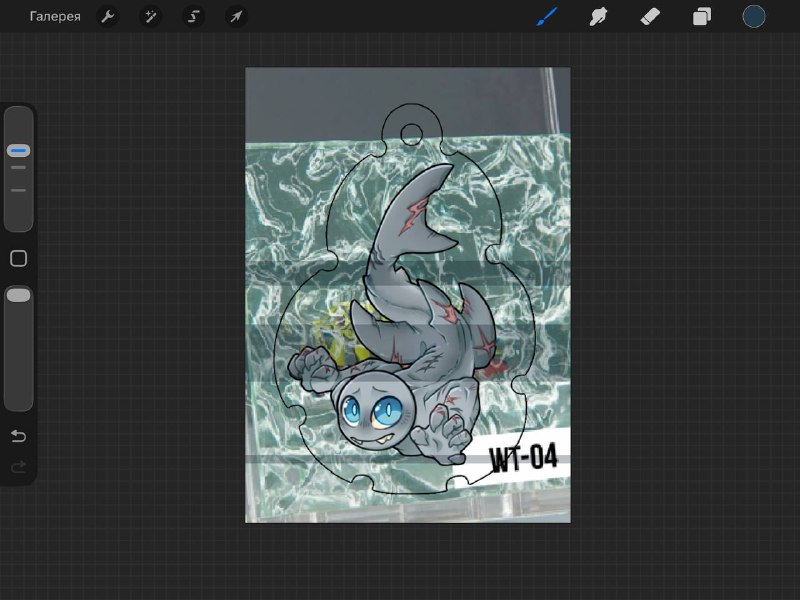
Task: Activate the Selection tool
Action: (x=193, y=16)
